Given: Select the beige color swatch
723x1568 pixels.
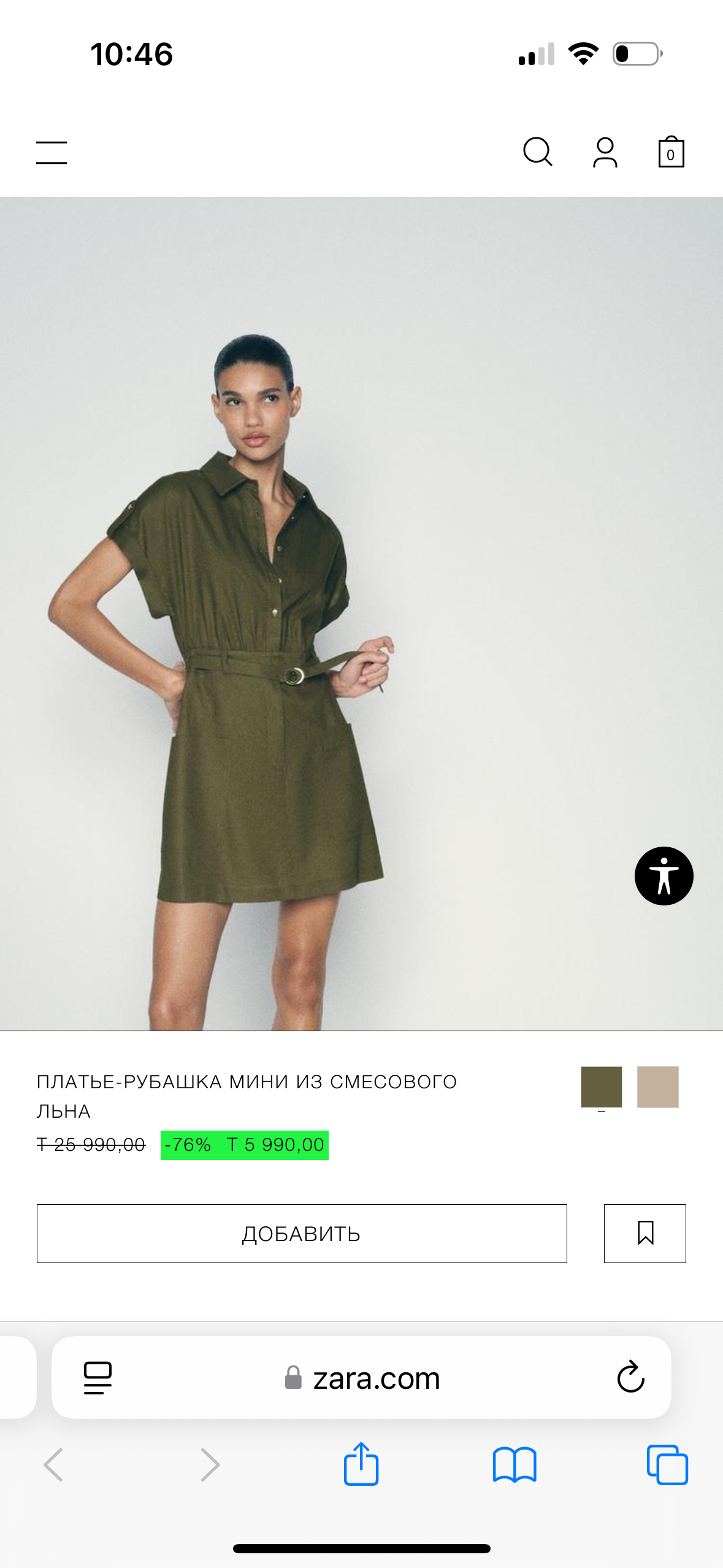Looking at the screenshot, I should point(657,1086).
